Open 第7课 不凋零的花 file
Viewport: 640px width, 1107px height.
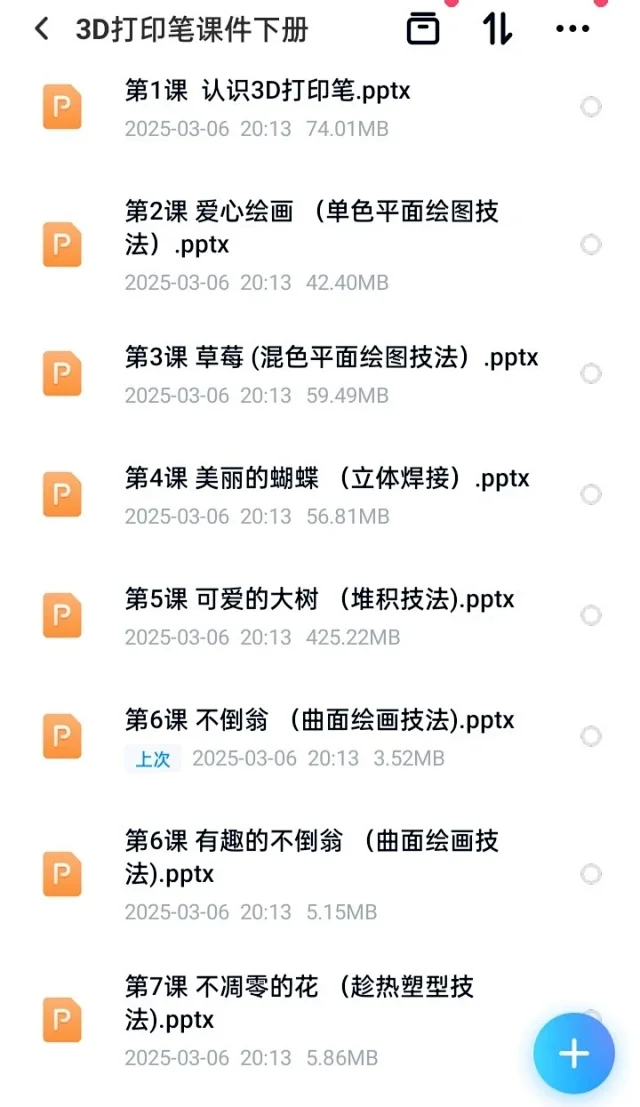[x=320, y=1020]
